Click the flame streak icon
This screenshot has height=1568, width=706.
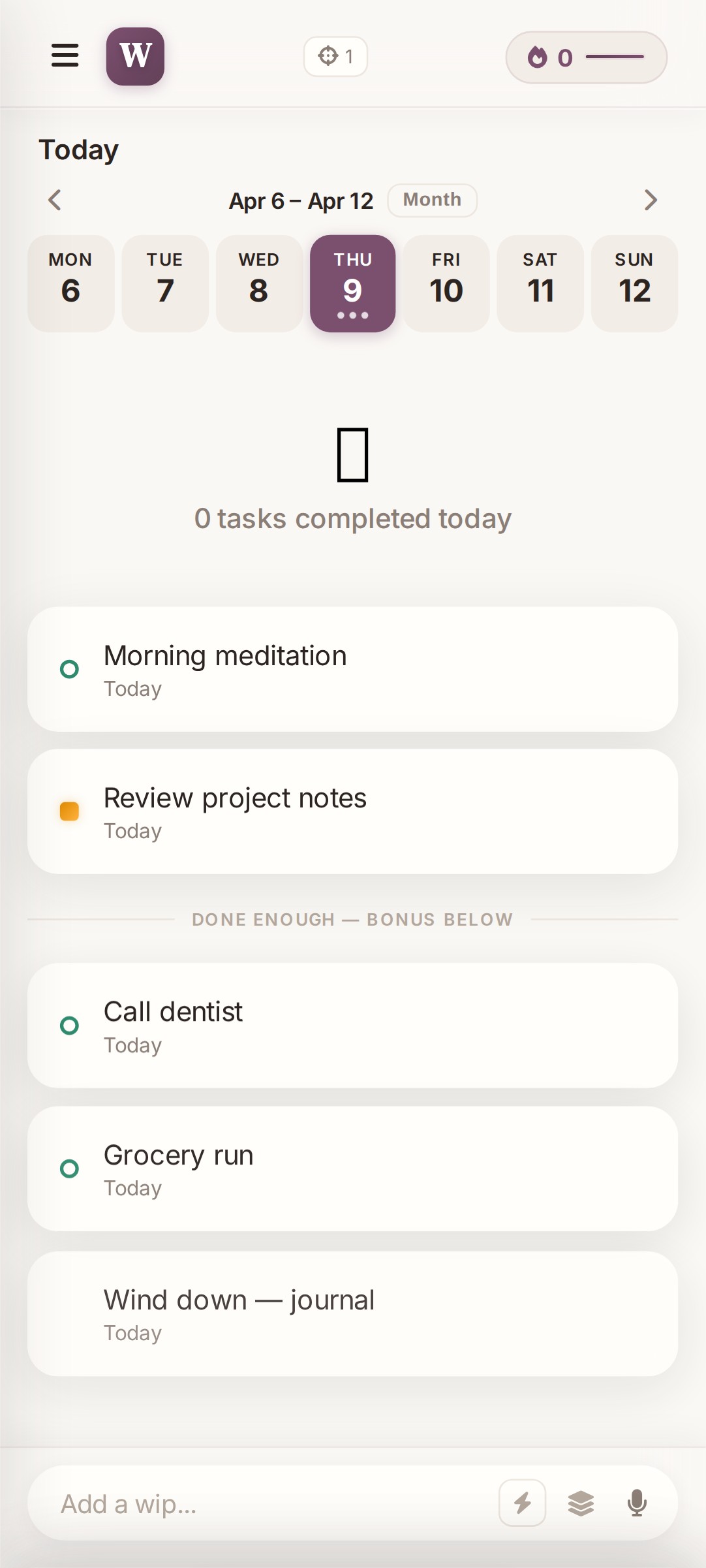538,58
